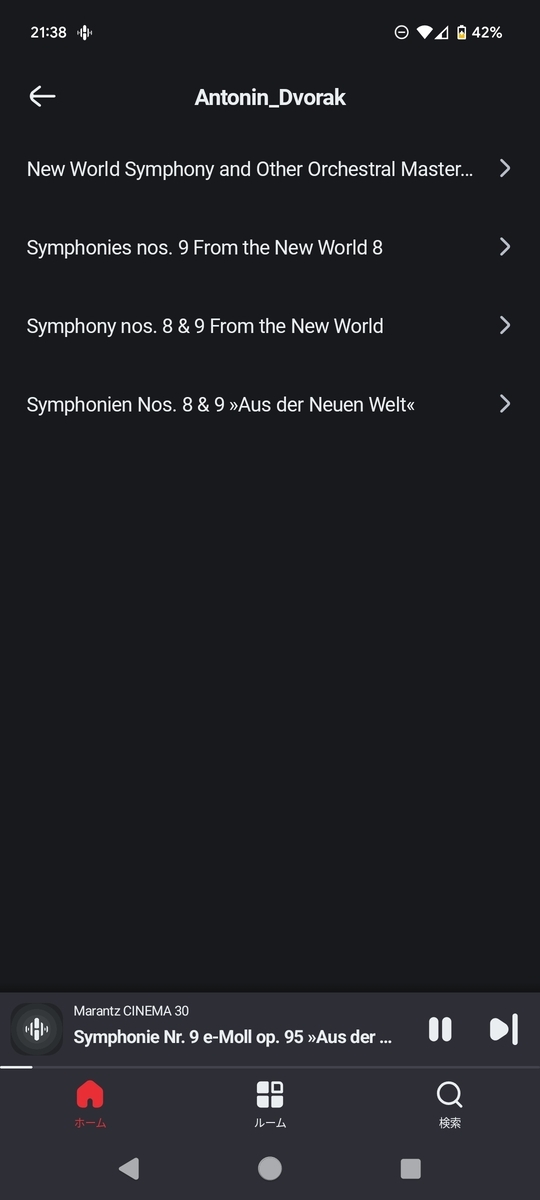540x1200 pixels.
Task: Go back using the top-left arrow
Action: (x=42, y=96)
